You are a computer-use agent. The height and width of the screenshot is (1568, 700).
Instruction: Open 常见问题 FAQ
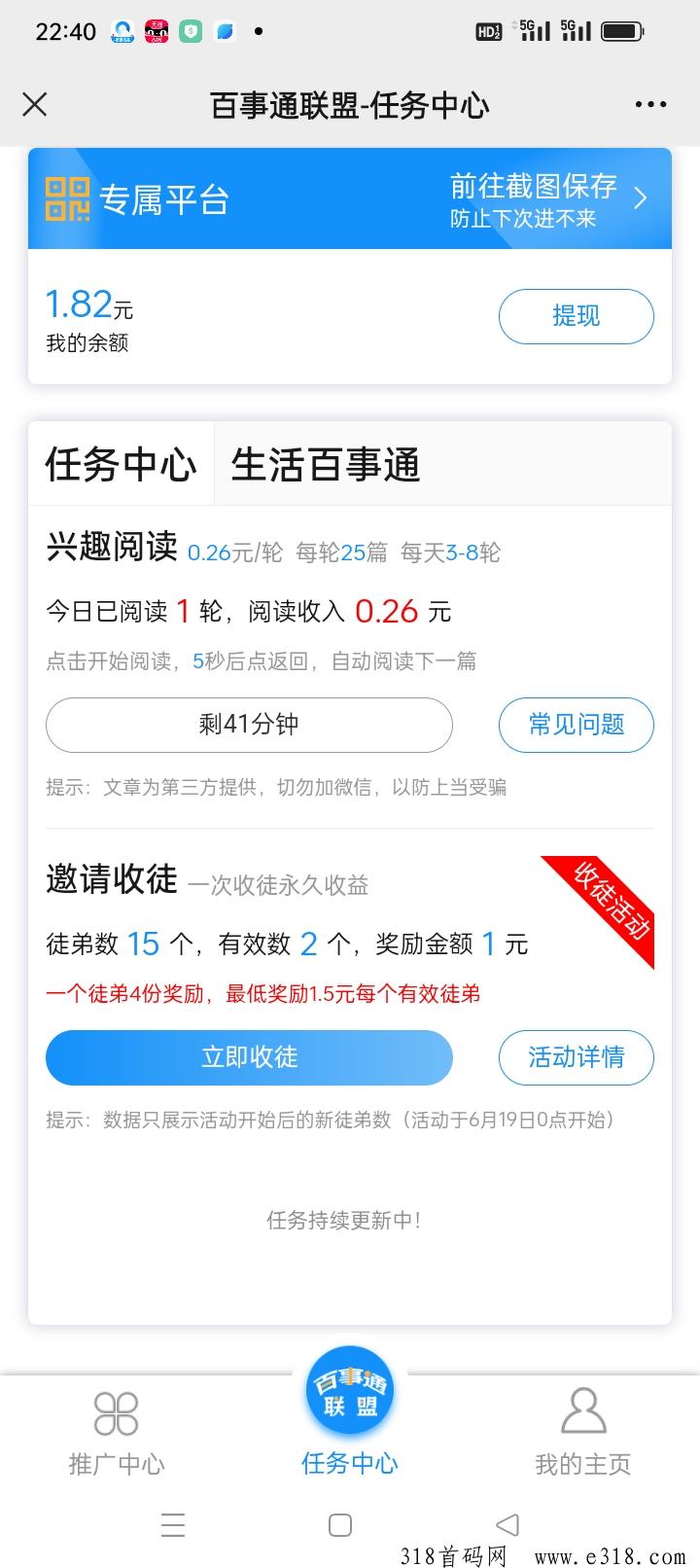pyautogui.click(x=576, y=725)
